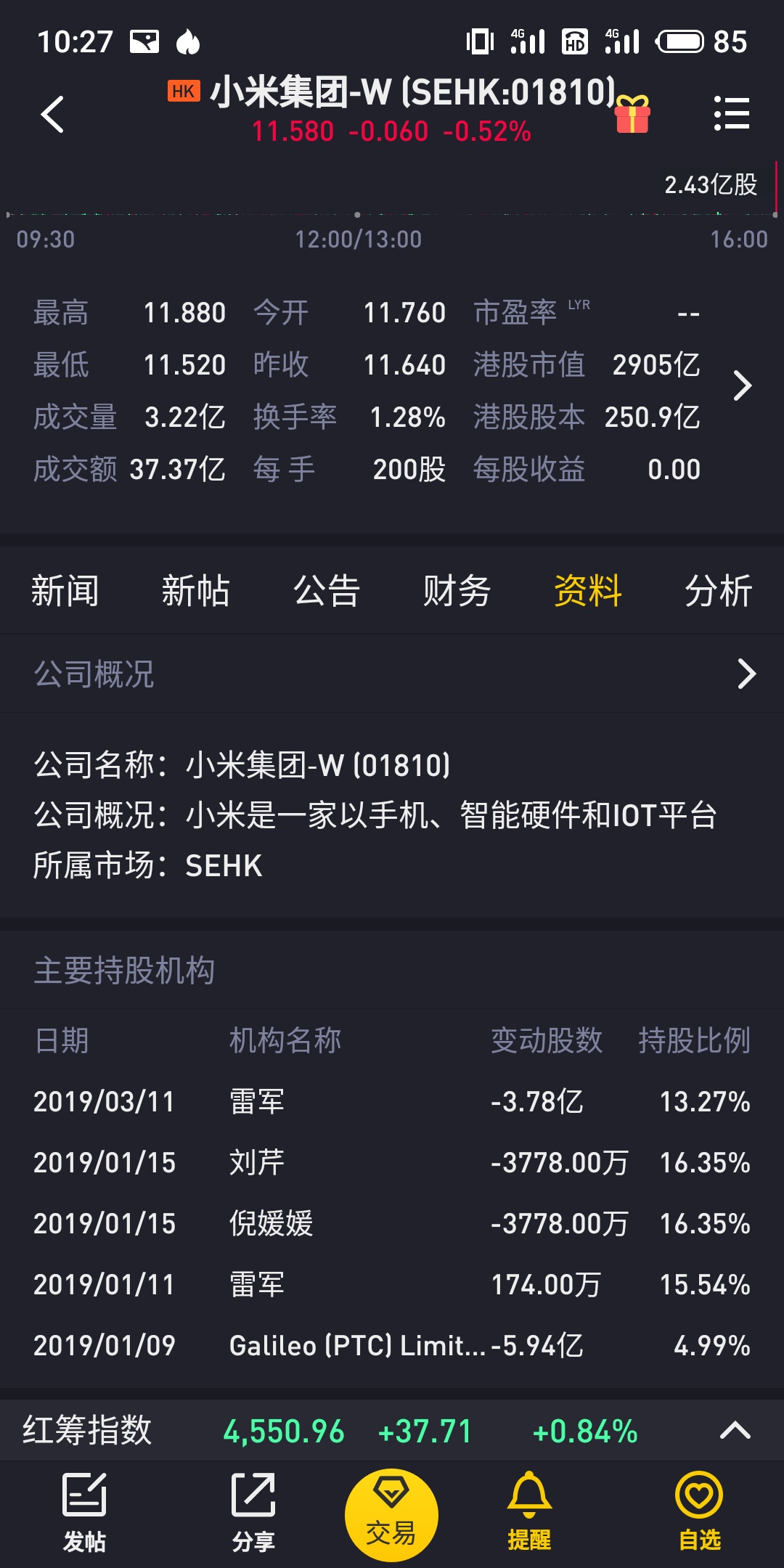Switch to the 新闻 tab
The width and height of the screenshot is (784, 1568).
(x=65, y=590)
